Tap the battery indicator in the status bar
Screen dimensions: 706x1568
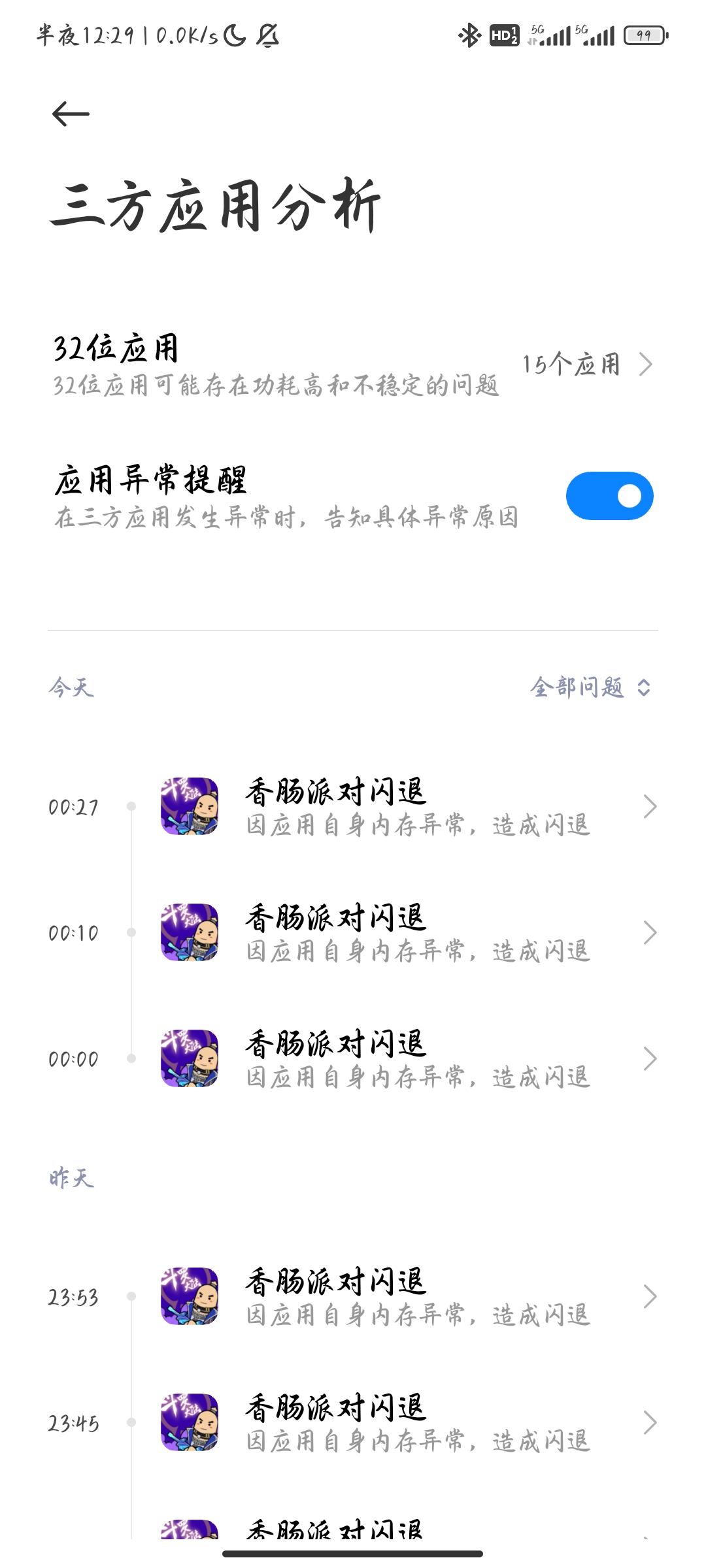point(644,36)
